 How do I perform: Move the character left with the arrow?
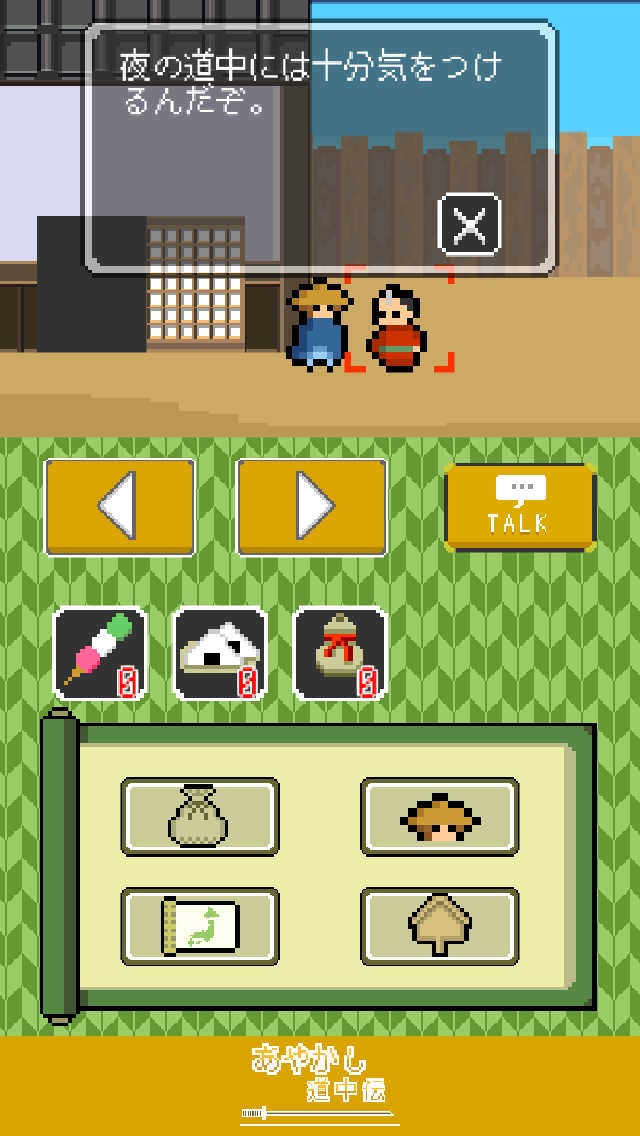pyautogui.click(x=120, y=507)
